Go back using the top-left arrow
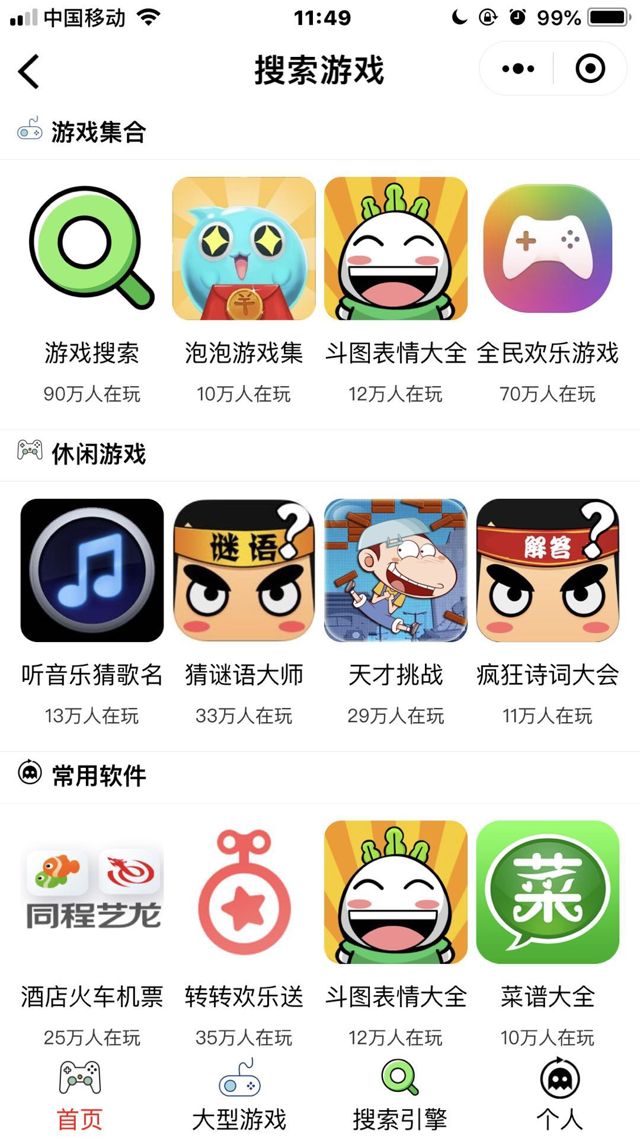The width and height of the screenshot is (640, 1138). coord(29,70)
